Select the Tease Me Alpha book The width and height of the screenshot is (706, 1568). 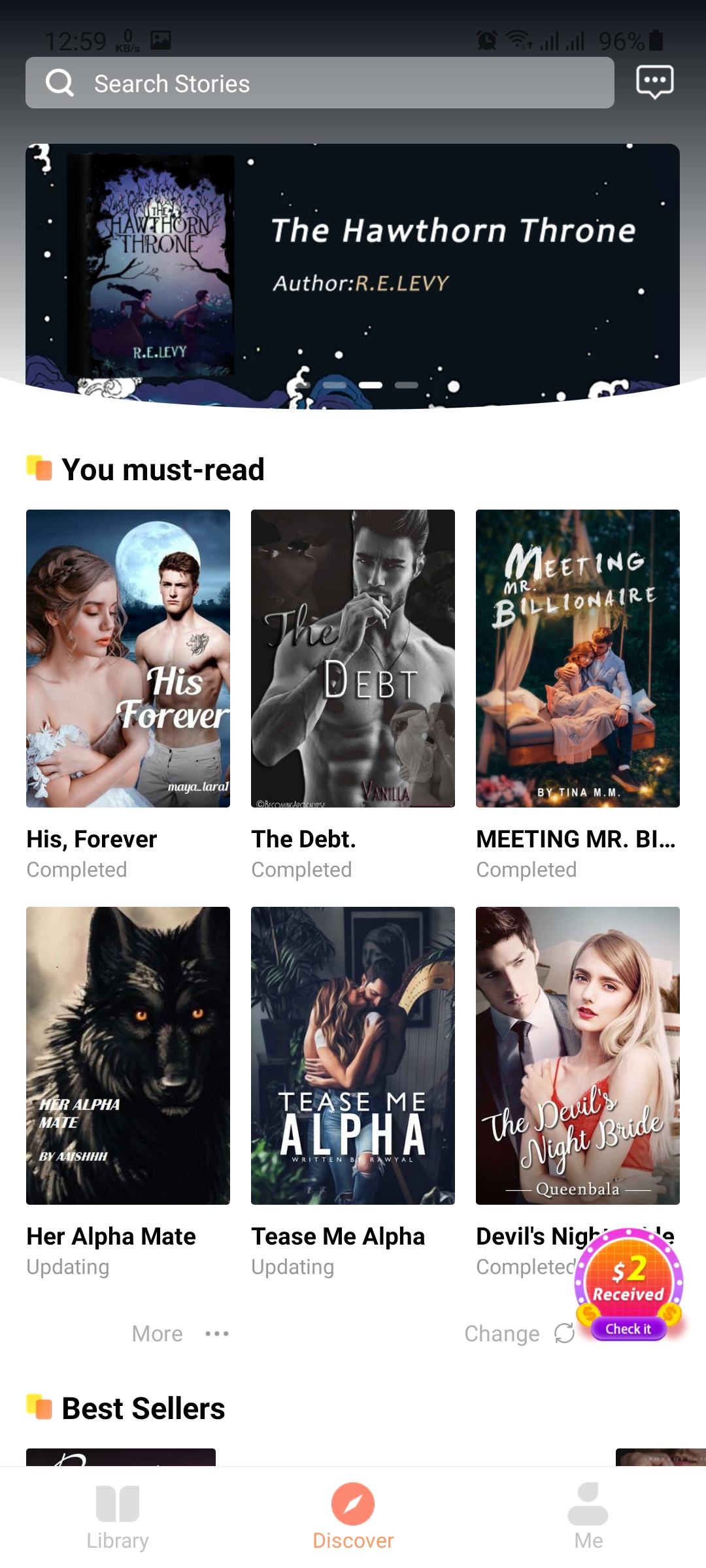coord(353,1056)
